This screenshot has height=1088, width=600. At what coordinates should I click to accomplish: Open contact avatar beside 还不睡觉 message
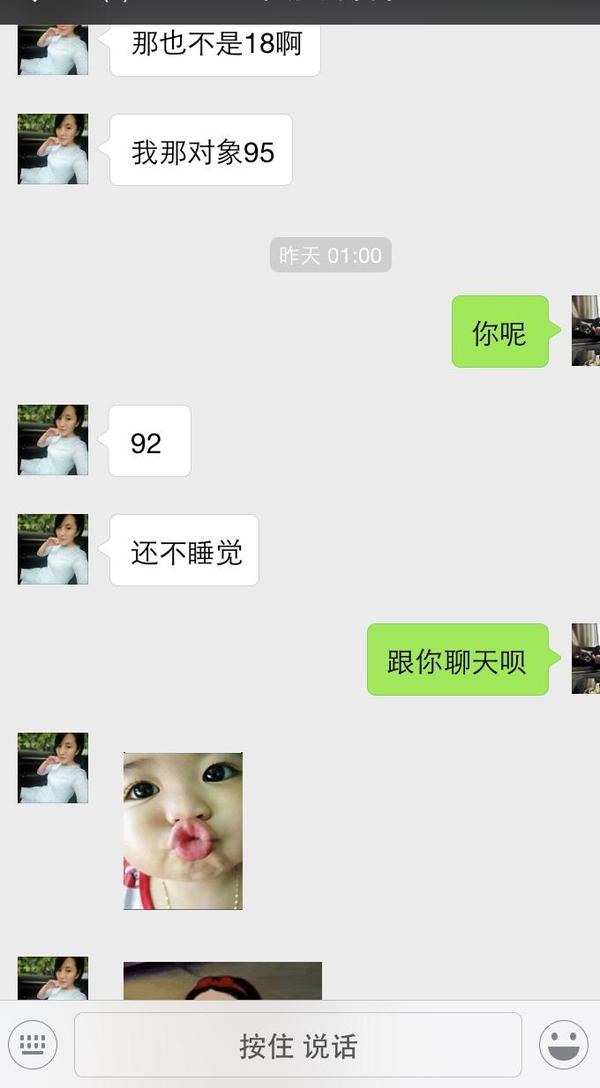coord(53,549)
